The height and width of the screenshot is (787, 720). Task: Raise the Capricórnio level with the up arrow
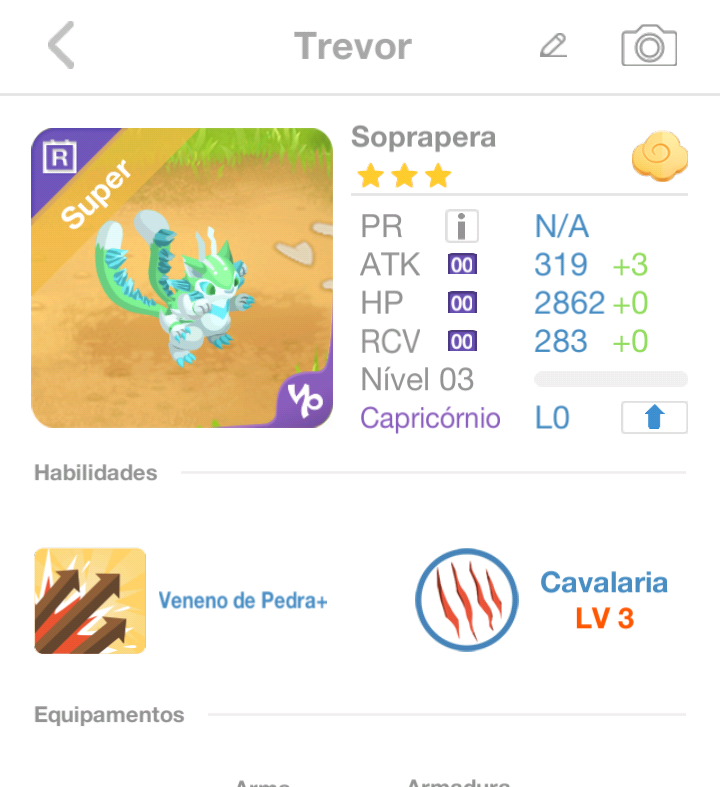(654, 418)
